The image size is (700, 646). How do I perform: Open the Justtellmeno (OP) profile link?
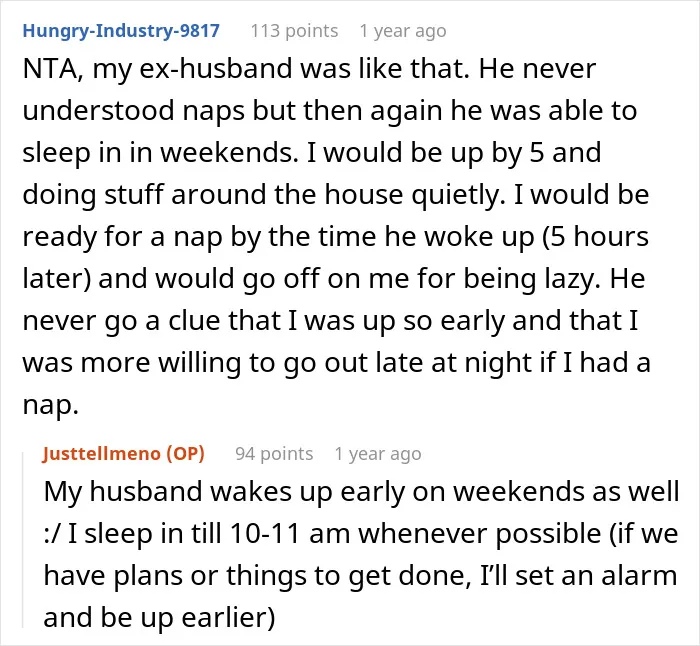pyautogui.click(x=124, y=454)
